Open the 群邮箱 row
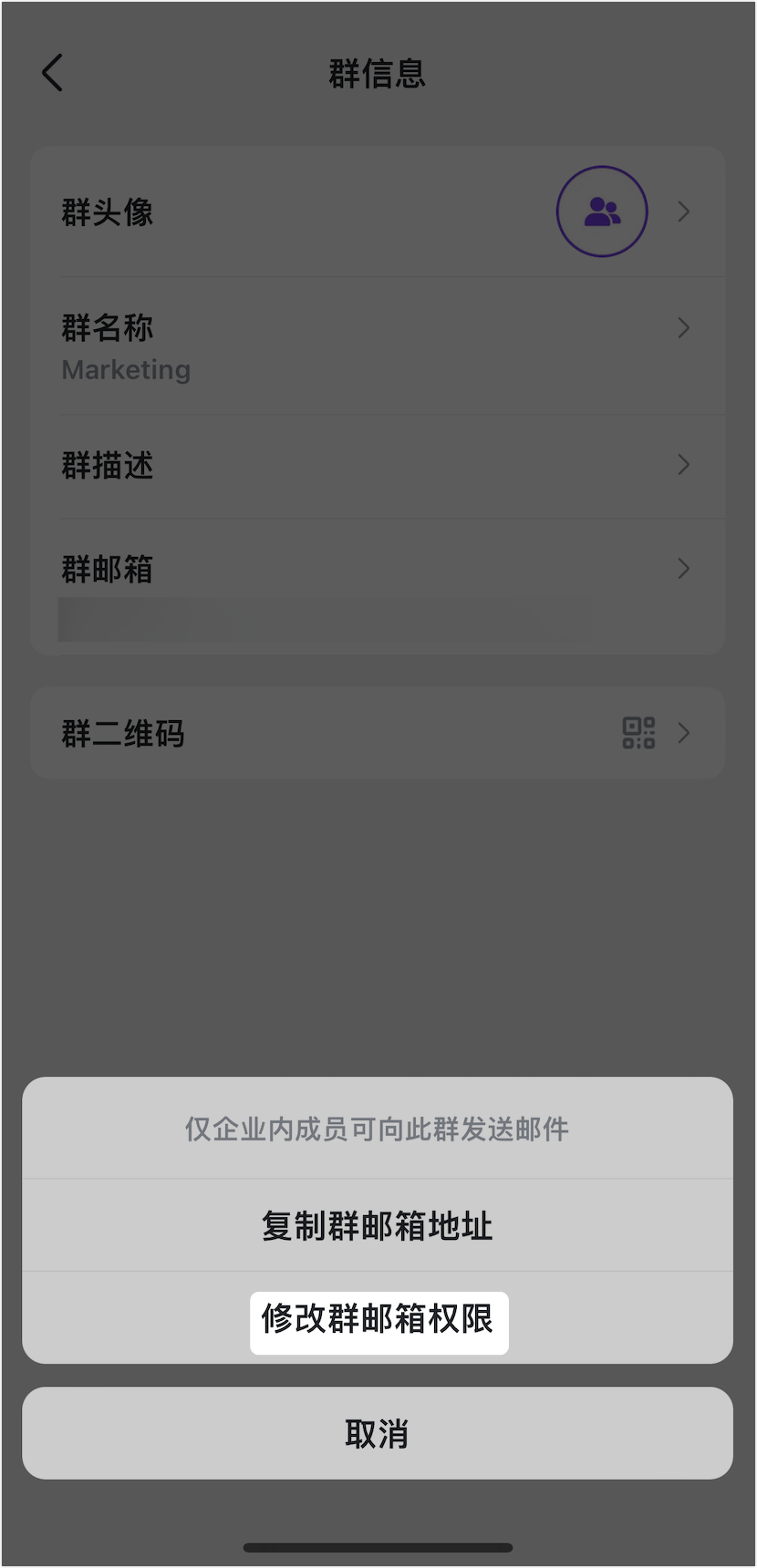This screenshot has height=1568, width=757. [x=378, y=570]
